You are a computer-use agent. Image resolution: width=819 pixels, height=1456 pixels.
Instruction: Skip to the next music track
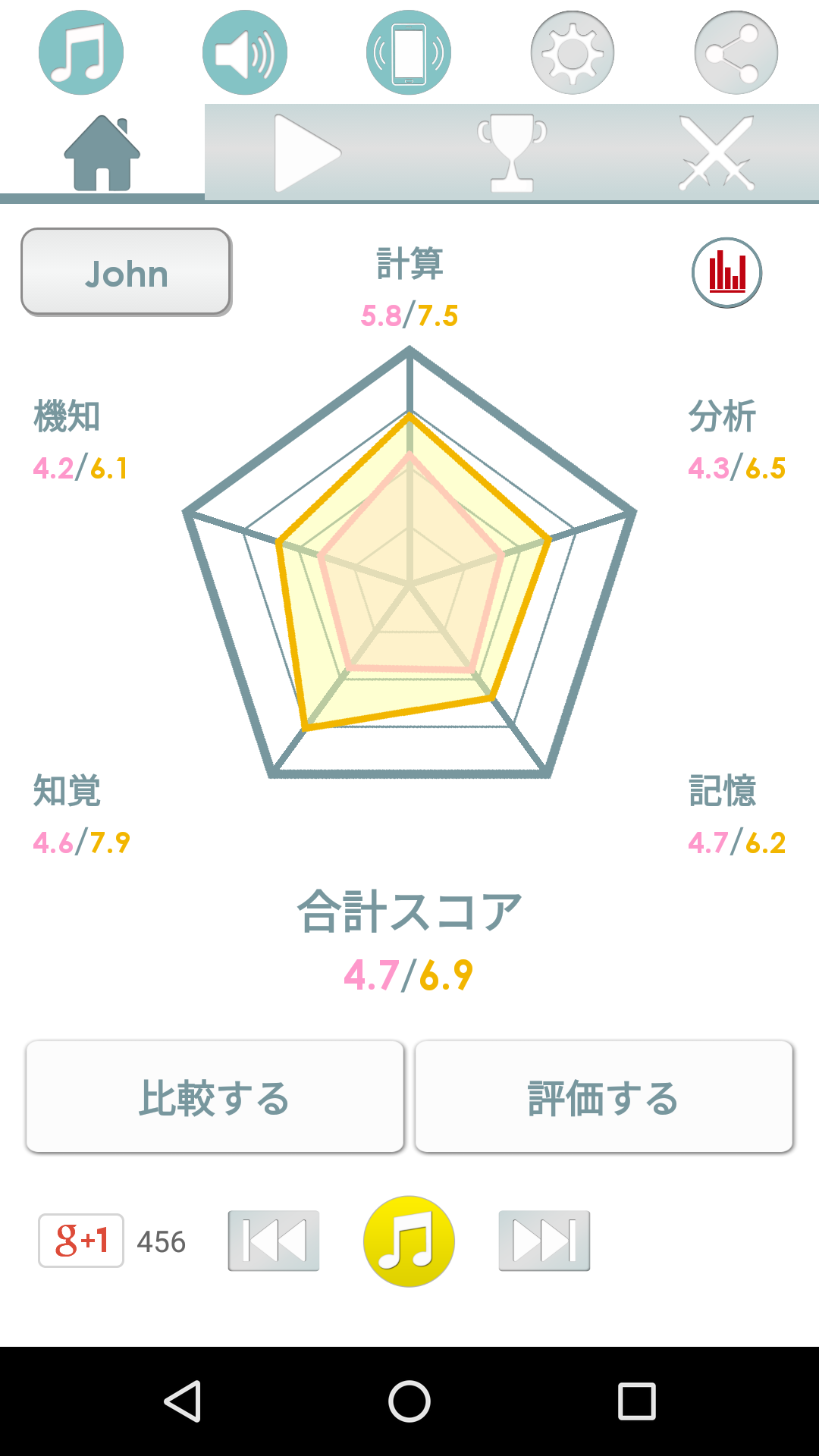point(544,1241)
